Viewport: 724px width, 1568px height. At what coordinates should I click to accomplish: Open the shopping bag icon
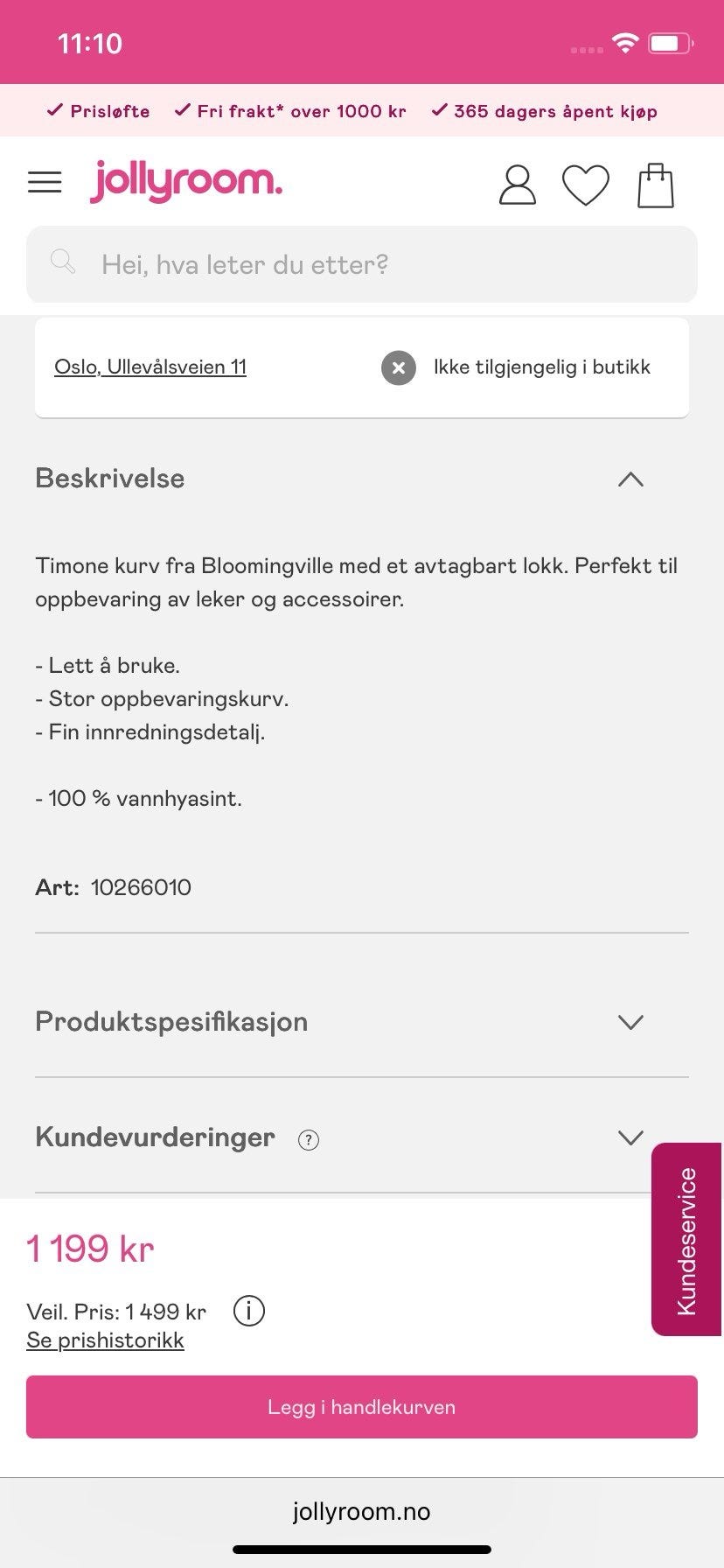(656, 184)
